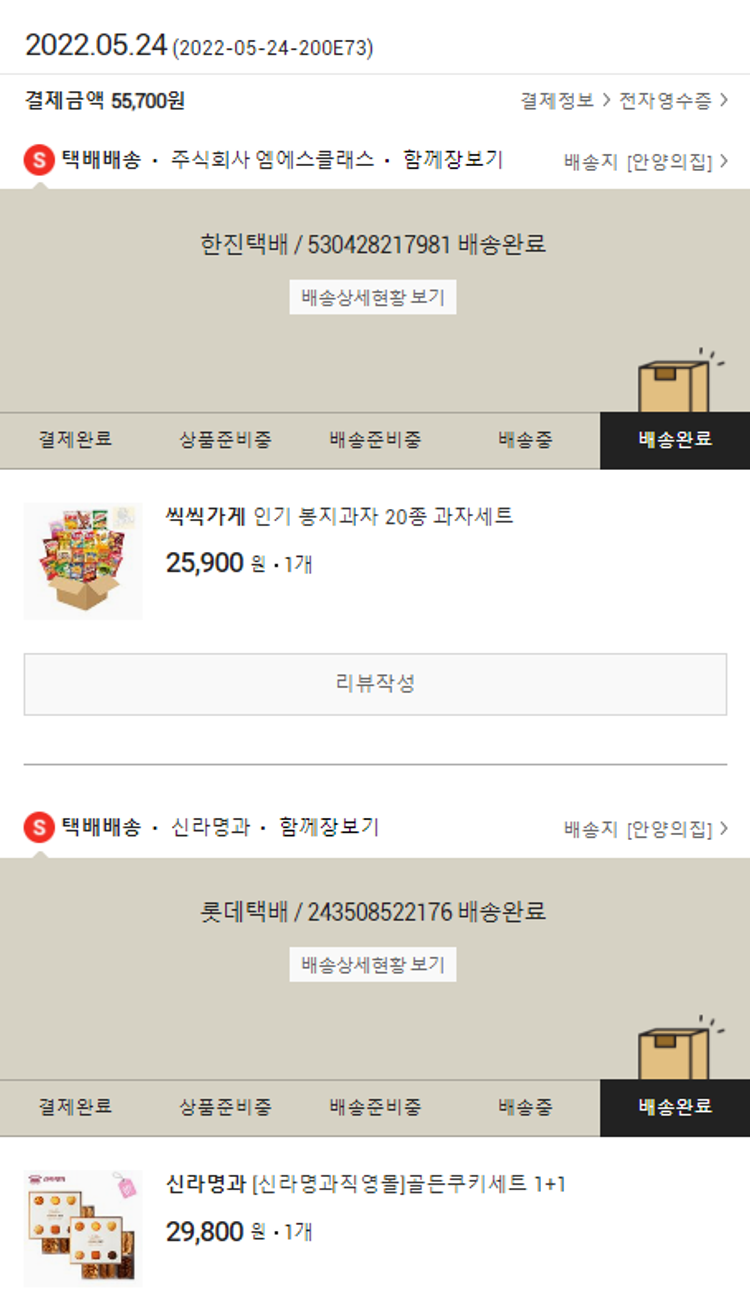This screenshot has height=1297, width=750.
Task: View 배송상세현황 for the 한진택배 shipment
Action: pyautogui.click(x=373, y=297)
